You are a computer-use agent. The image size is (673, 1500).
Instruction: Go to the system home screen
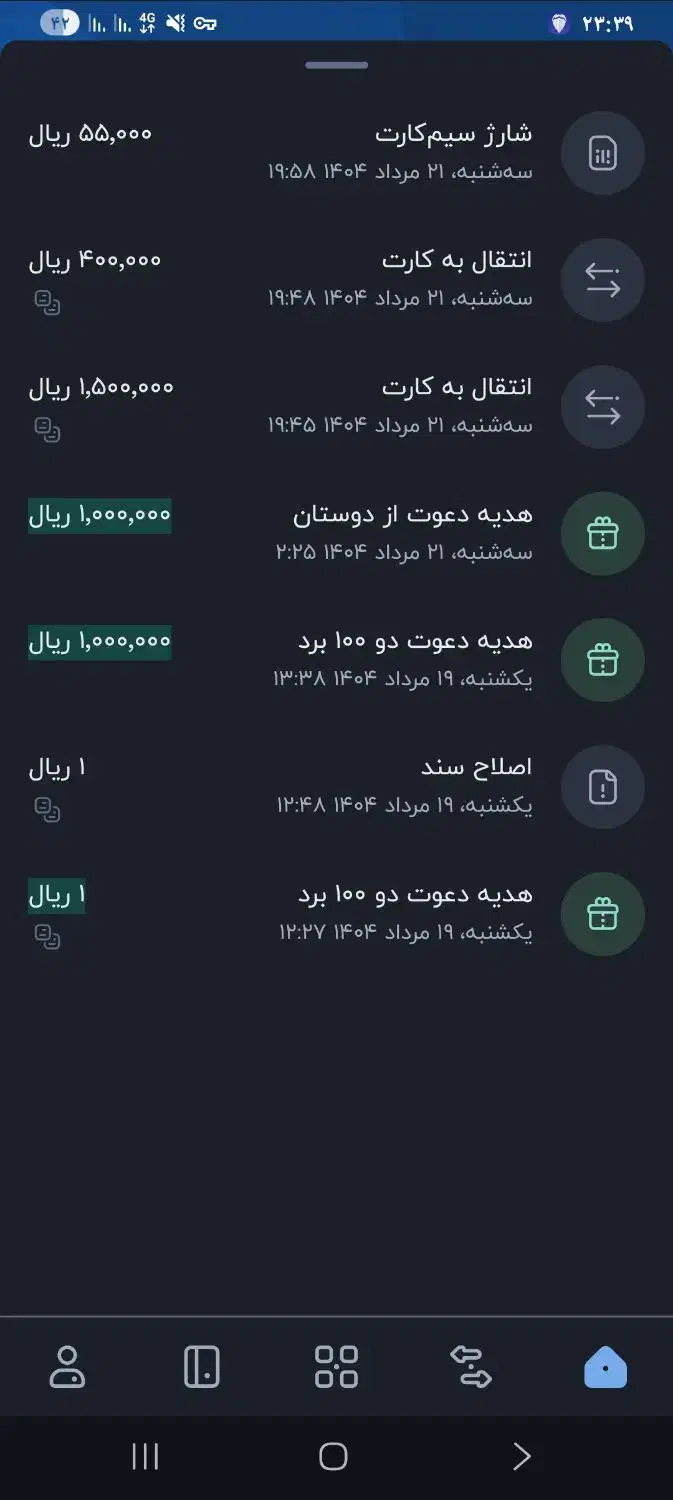click(x=333, y=1457)
